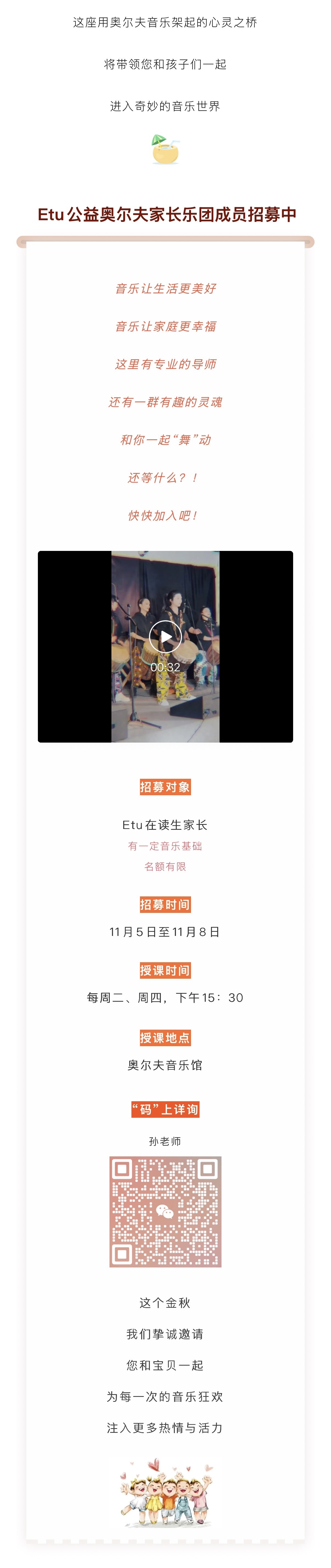Play the 00:32 drum performance video
331x1568 pixels.
[165, 637]
